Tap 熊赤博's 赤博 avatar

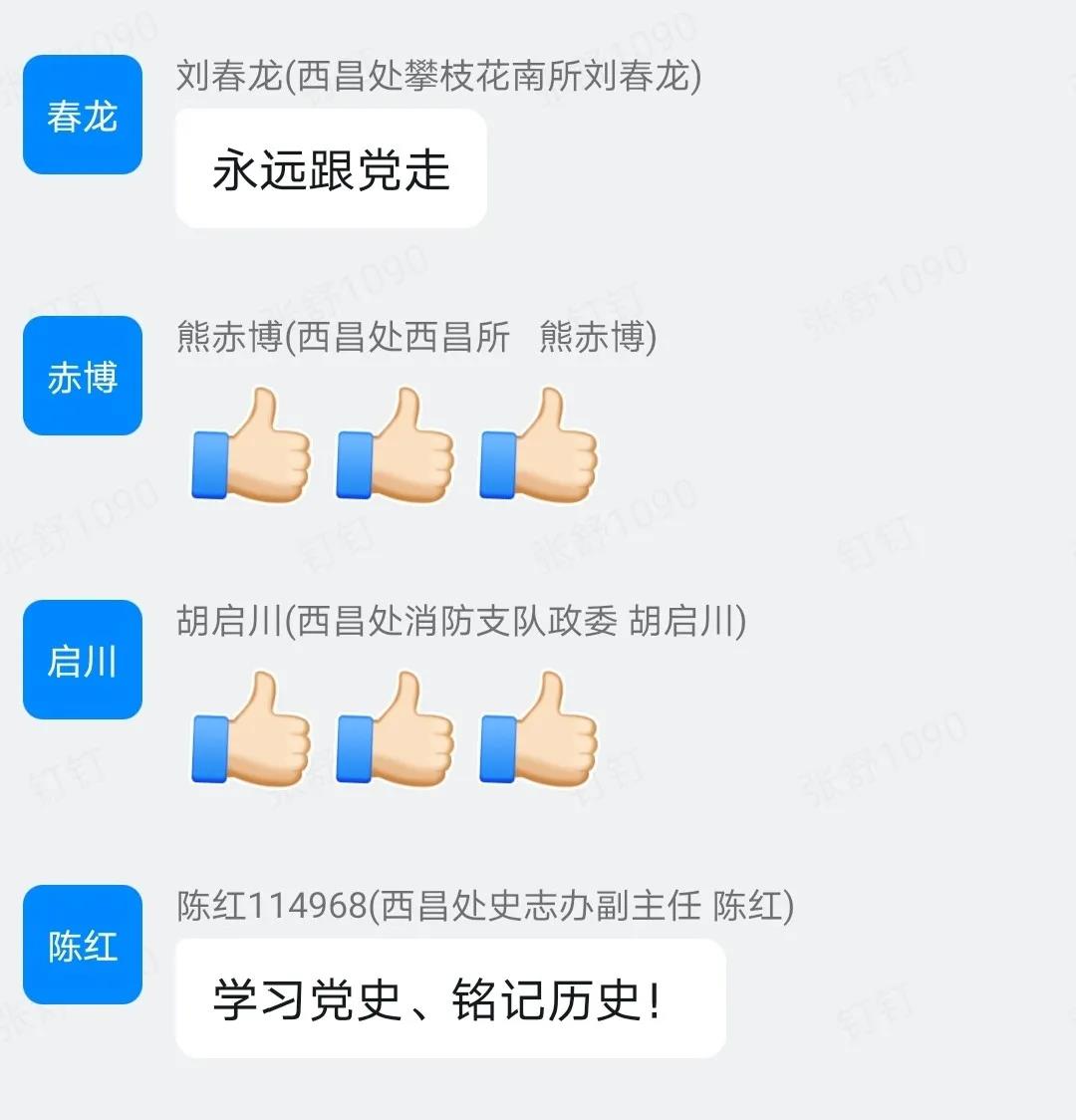pyautogui.click(x=83, y=376)
